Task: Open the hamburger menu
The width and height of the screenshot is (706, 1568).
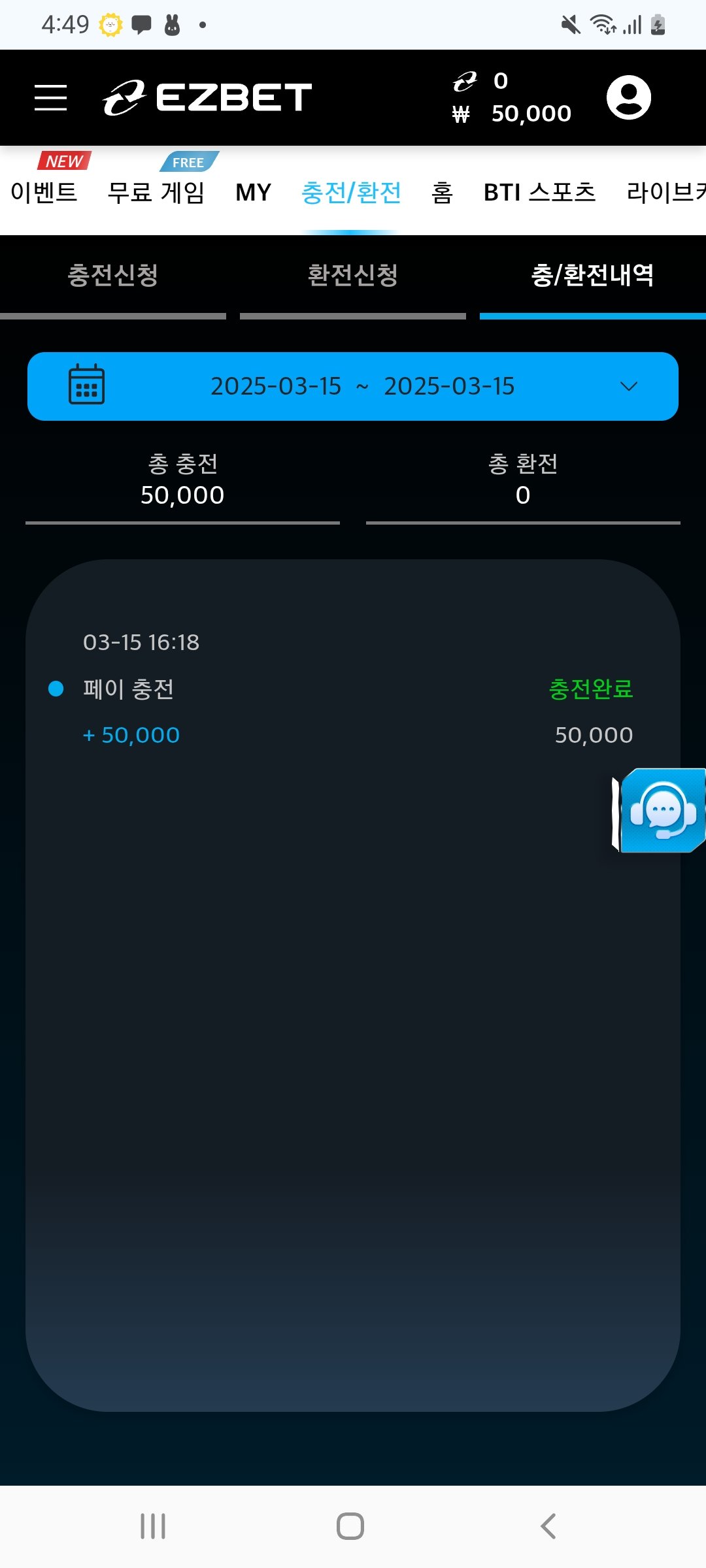Action: pos(50,97)
